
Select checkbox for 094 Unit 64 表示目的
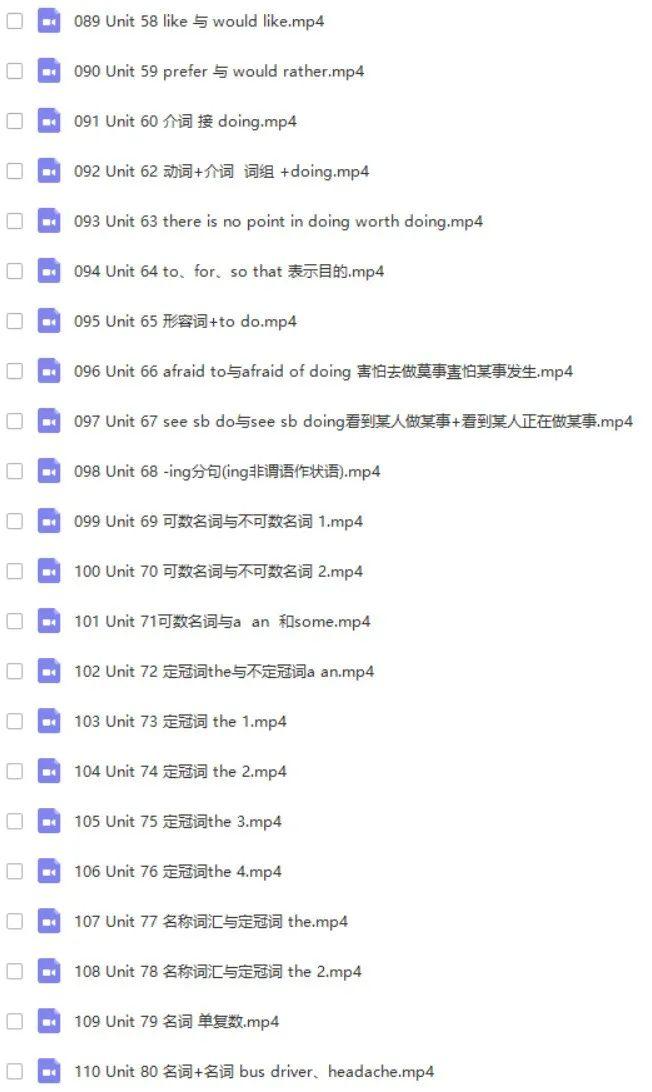14,271
